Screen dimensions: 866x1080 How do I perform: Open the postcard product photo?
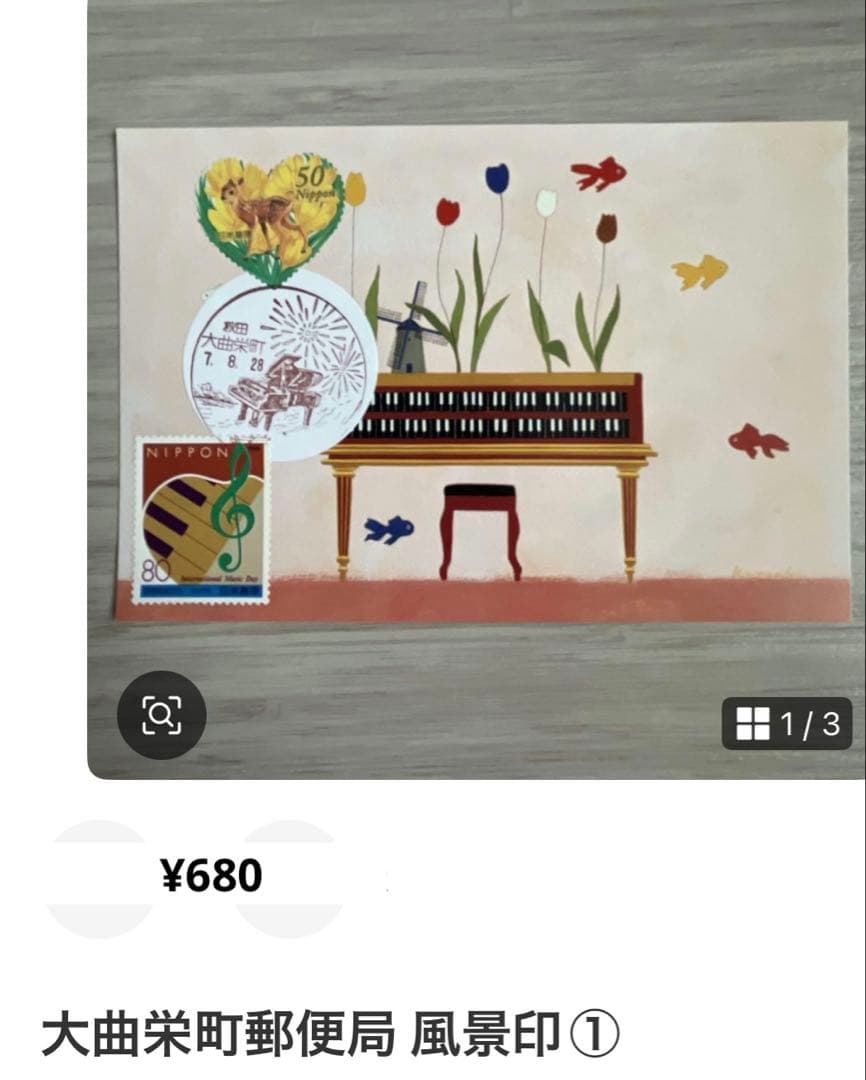(x=480, y=370)
